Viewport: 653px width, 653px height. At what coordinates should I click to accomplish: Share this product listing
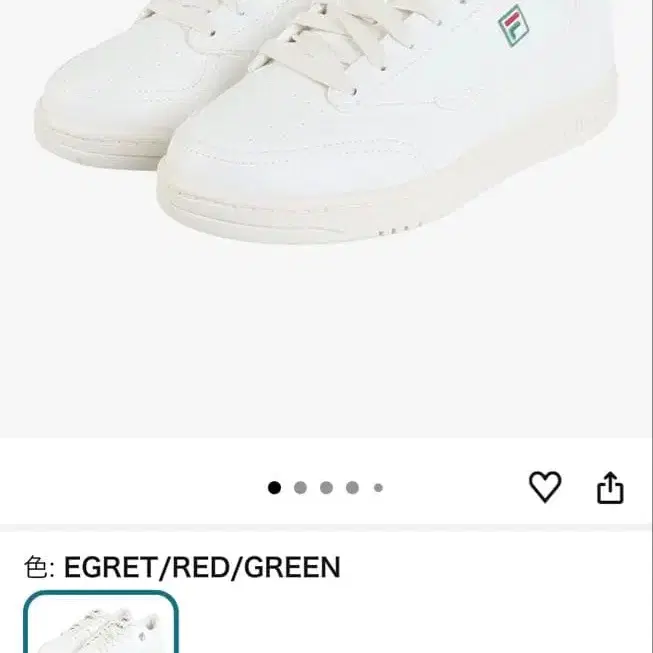coord(610,488)
